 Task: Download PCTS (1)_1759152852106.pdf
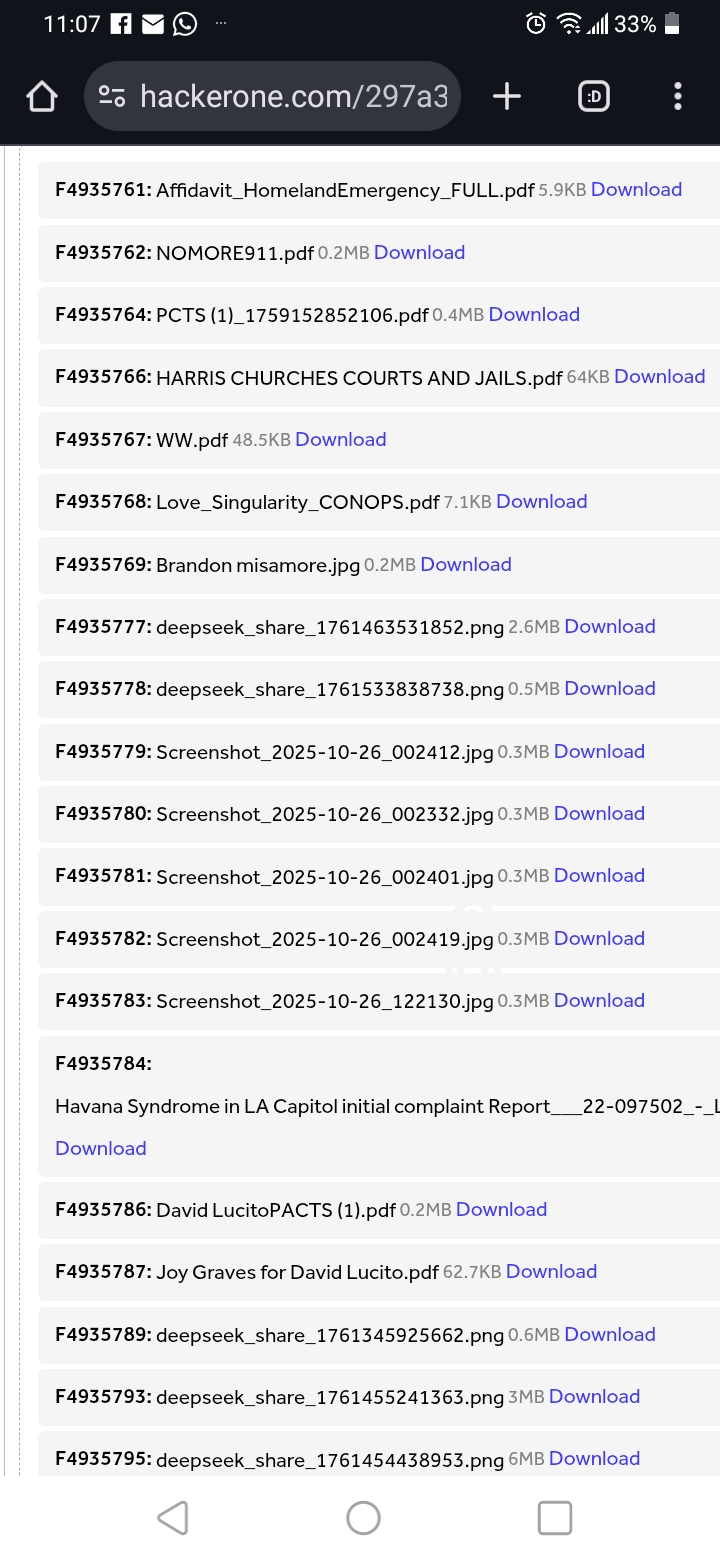534,314
